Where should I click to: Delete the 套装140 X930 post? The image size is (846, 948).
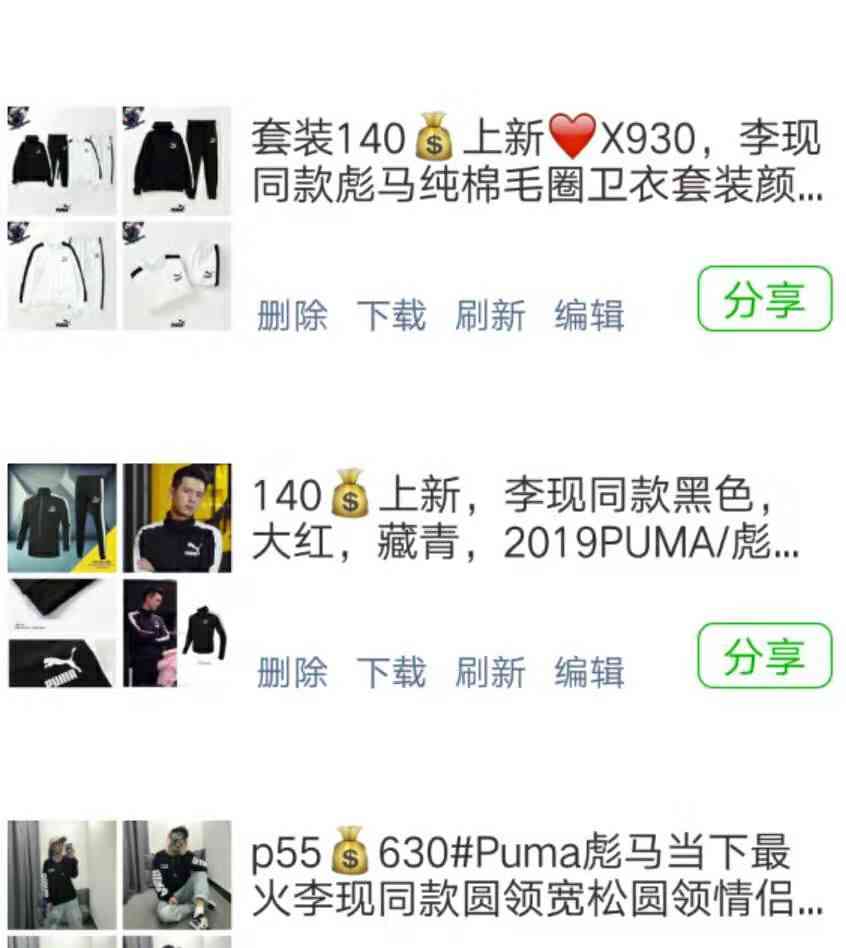pyautogui.click(x=292, y=316)
